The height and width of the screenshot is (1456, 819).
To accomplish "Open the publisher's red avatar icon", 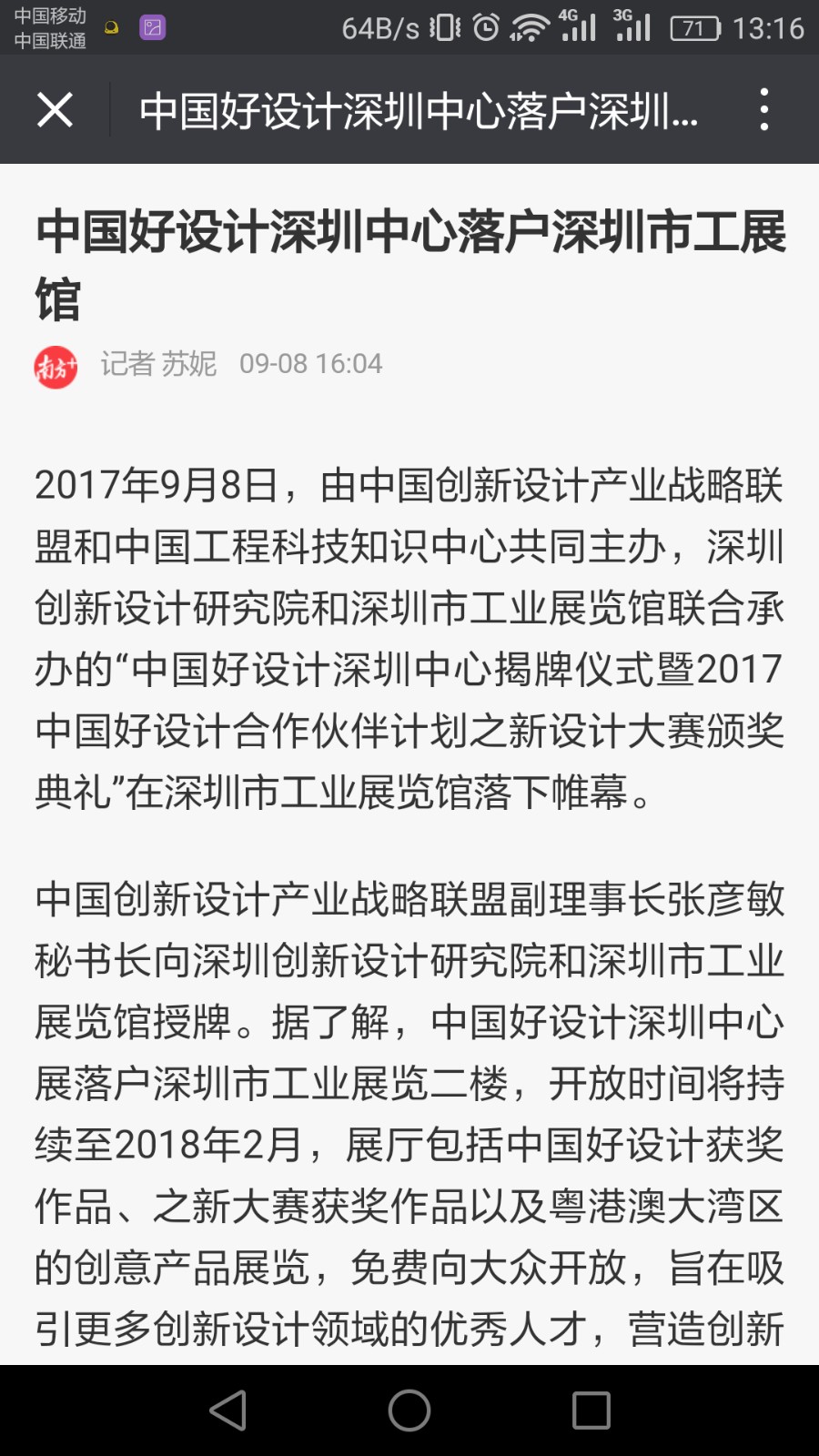I will click(56, 367).
